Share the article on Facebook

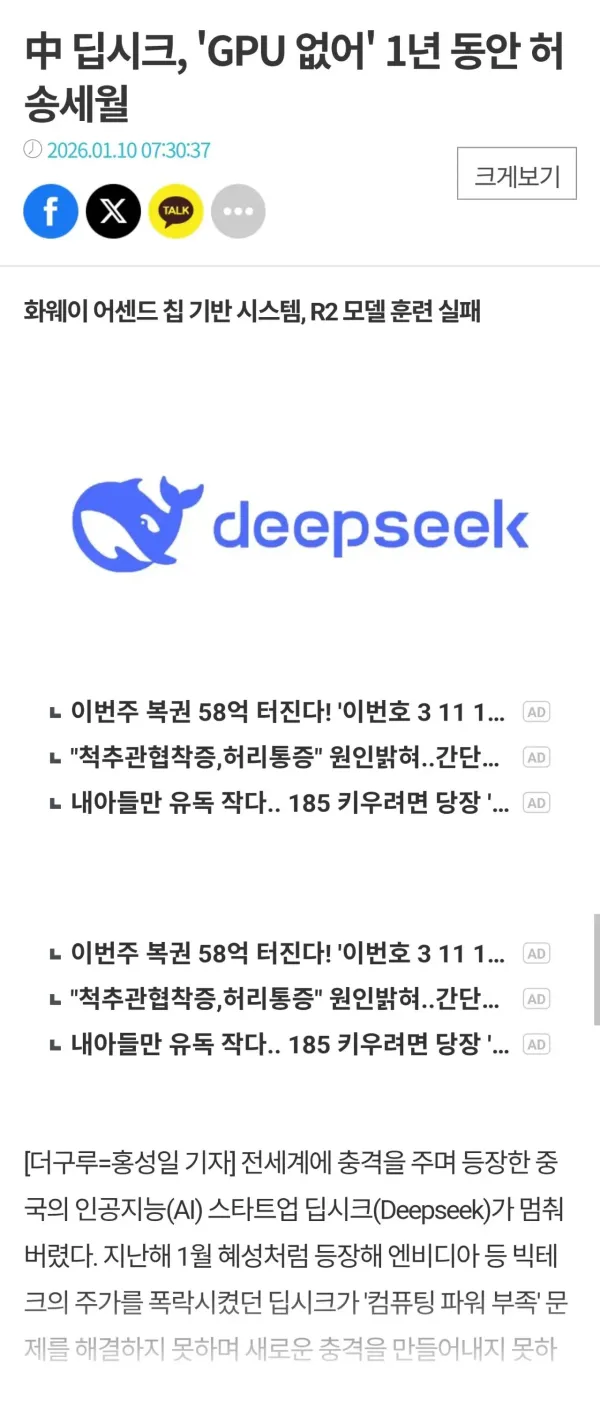[51, 211]
